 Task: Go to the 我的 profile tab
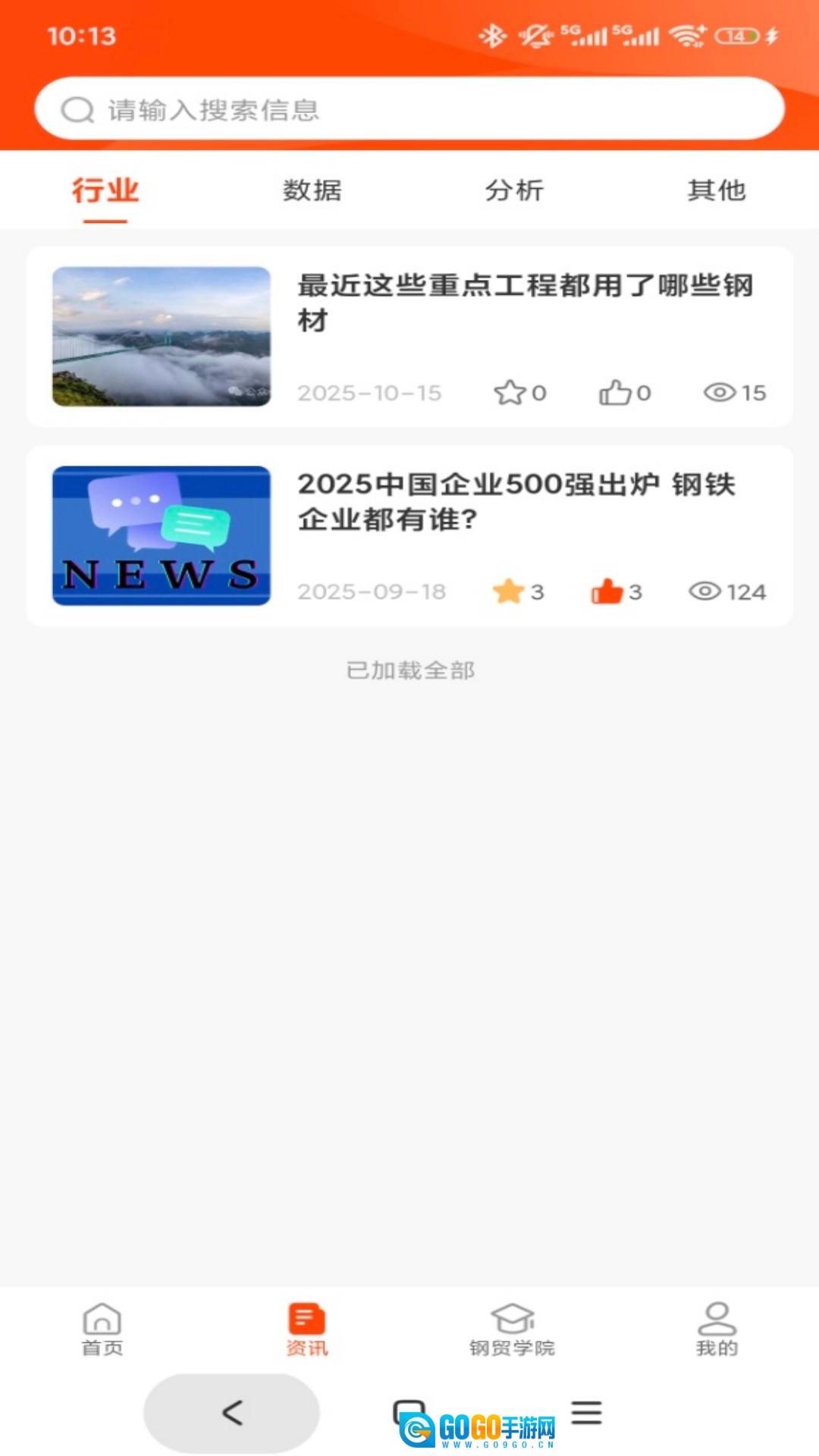[717, 1329]
